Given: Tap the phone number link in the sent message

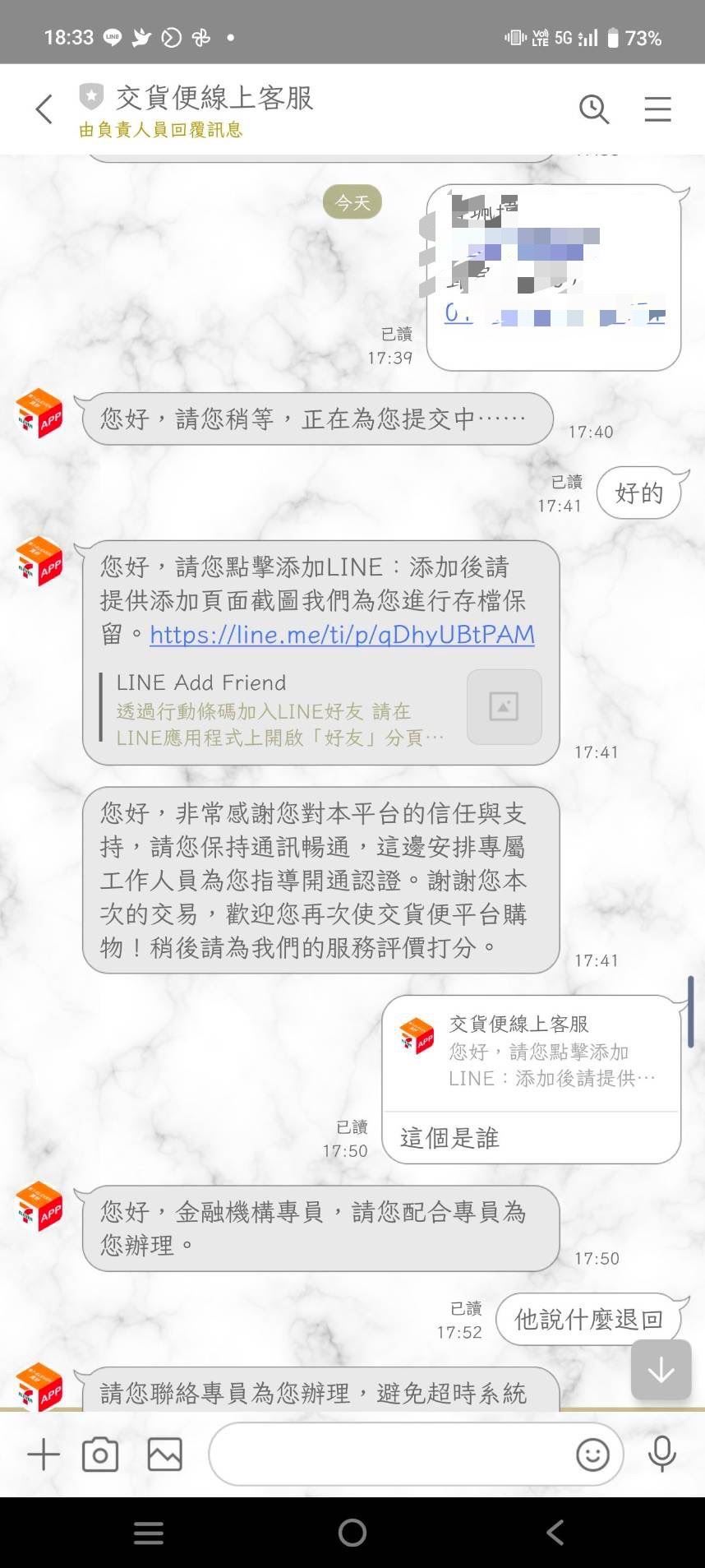Looking at the screenshot, I should tap(554, 315).
